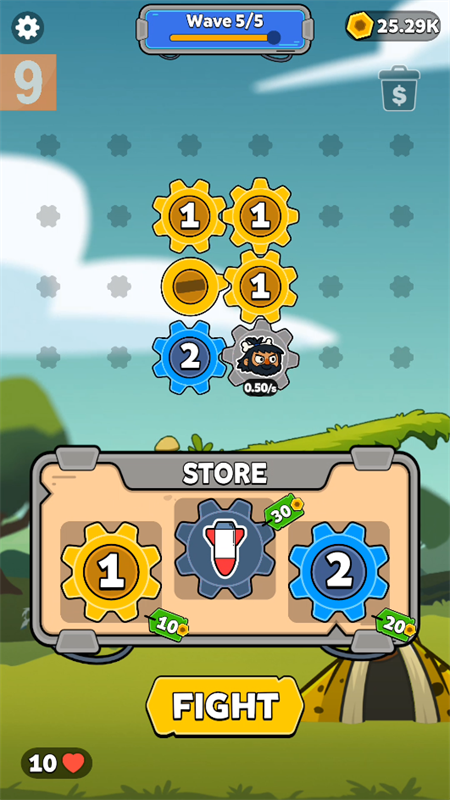Buy the blue level 2 gear for 20
The width and height of the screenshot is (450, 800).
pyautogui.click(x=339, y=571)
